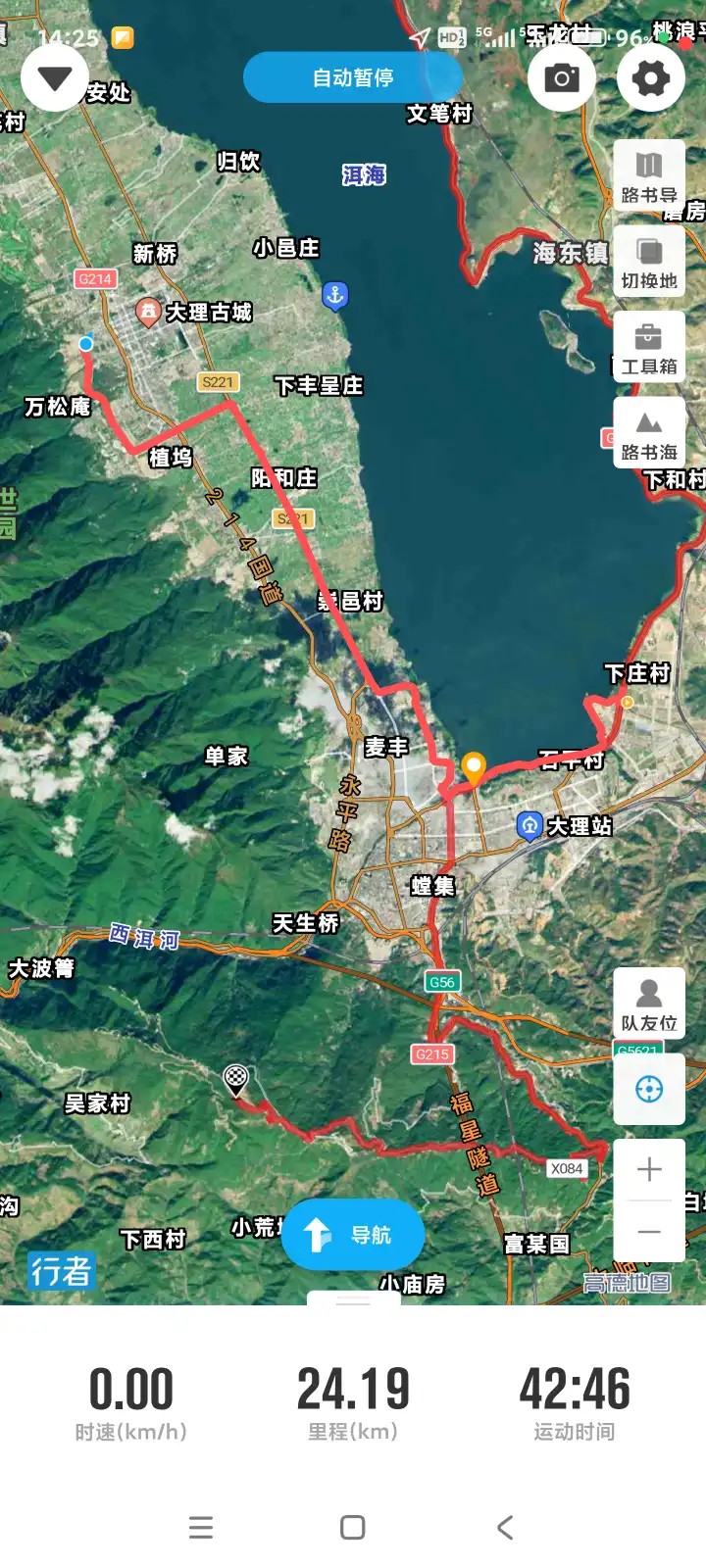
Task: Open the camera to take a photo
Action: (562, 77)
